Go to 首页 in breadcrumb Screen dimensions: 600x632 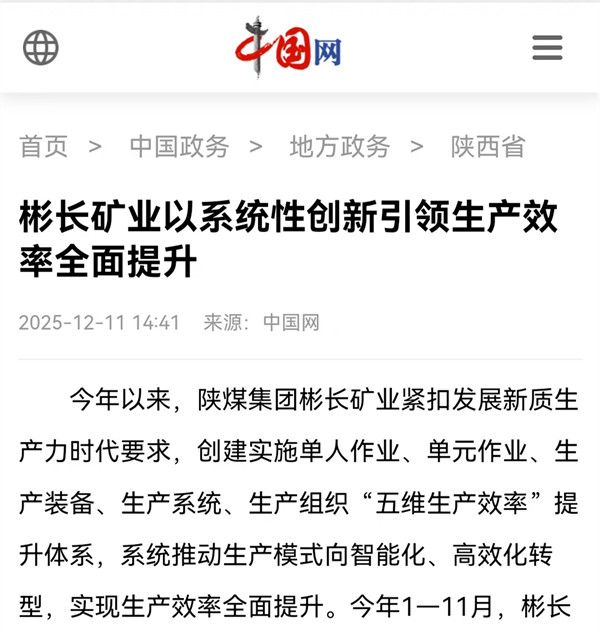pyautogui.click(x=44, y=147)
